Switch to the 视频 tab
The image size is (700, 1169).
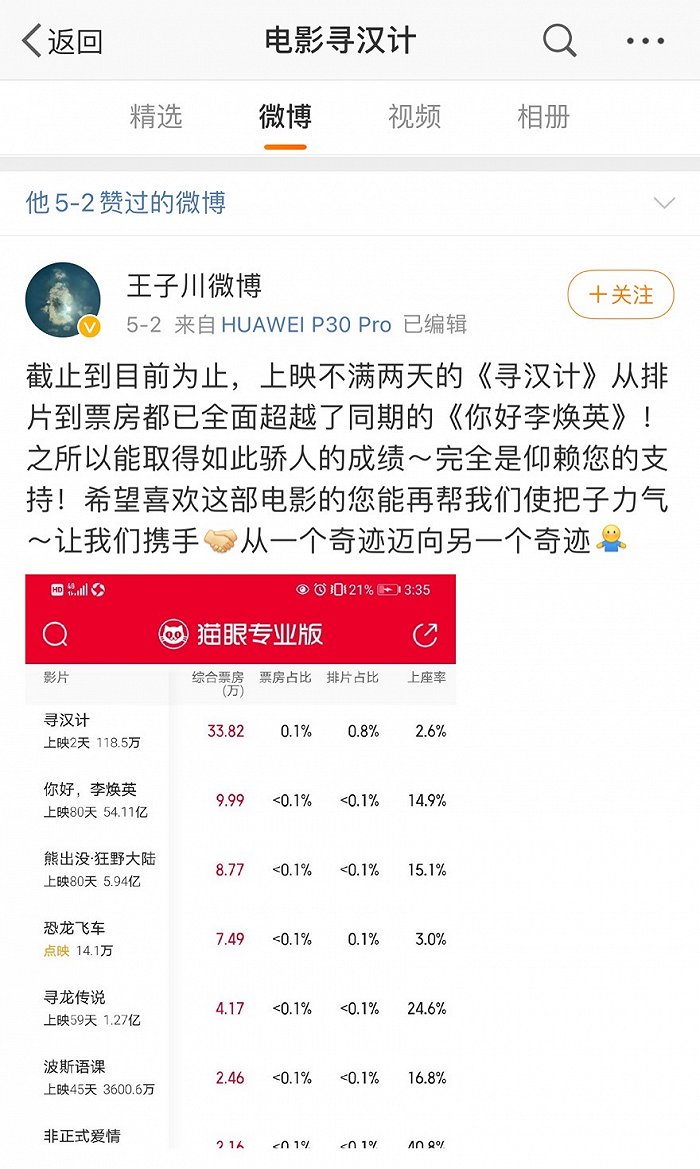[414, 117]
